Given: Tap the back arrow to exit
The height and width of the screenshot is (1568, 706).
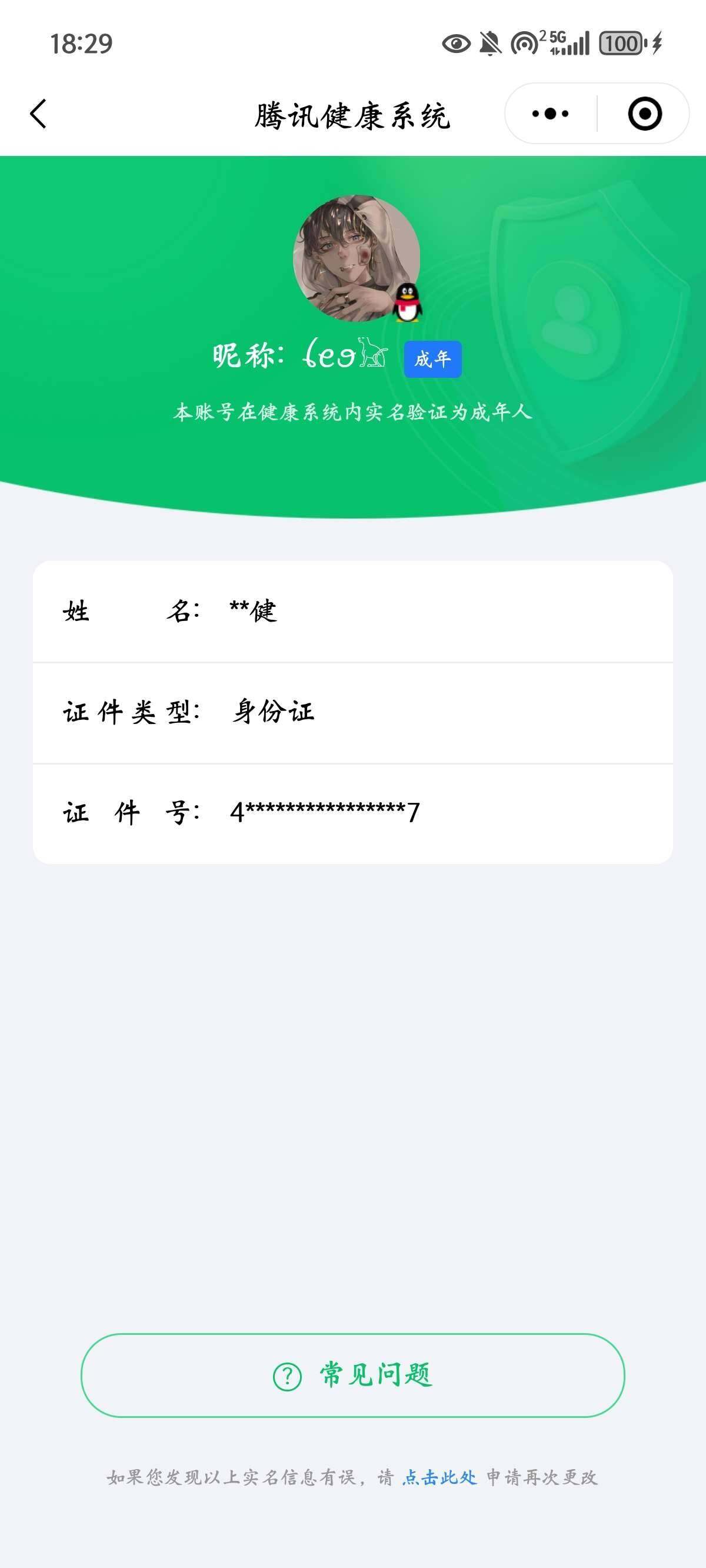Looking at the screenshot, I should point(38,114).
